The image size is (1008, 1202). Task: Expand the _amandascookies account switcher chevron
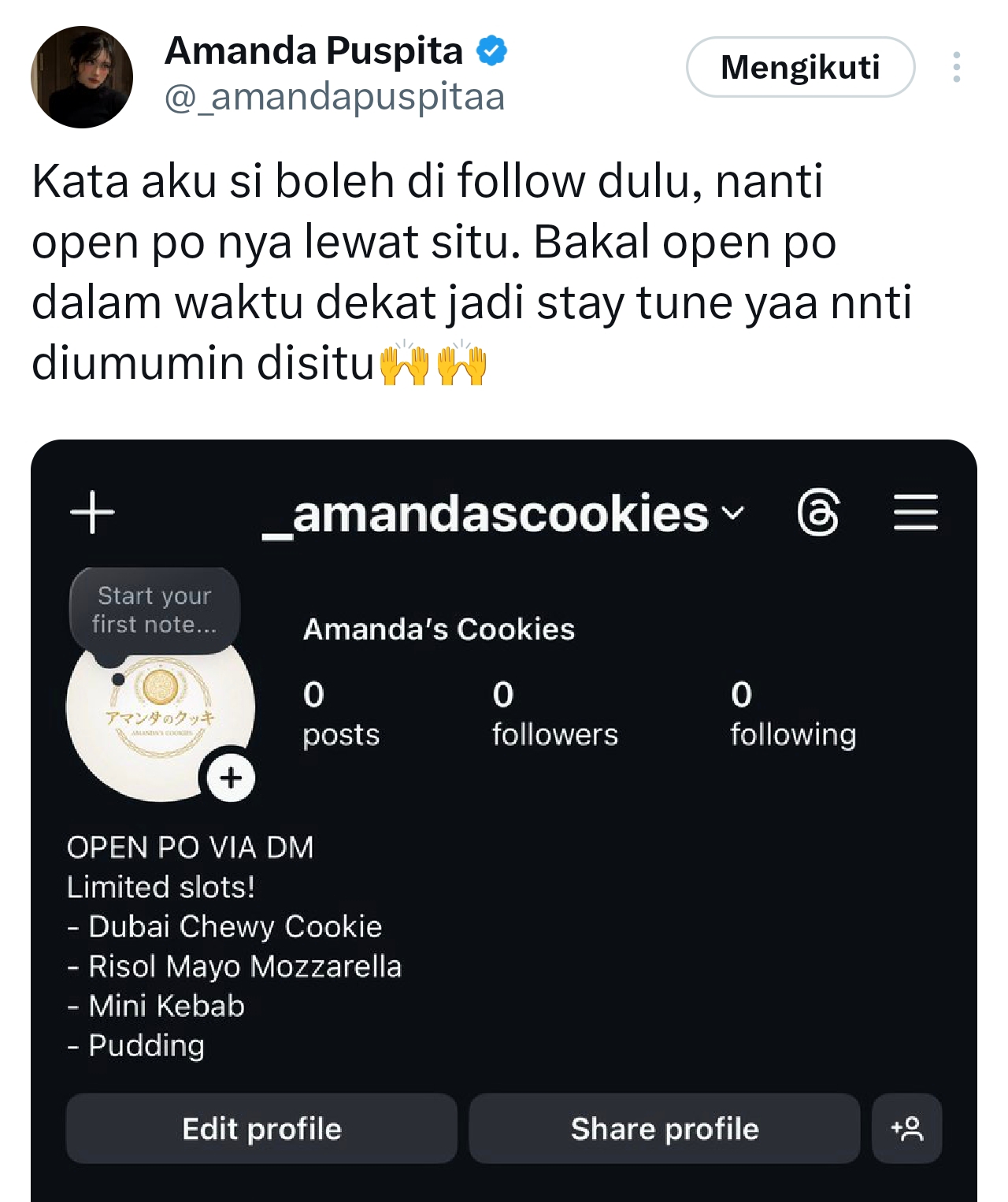click(734, 516)
